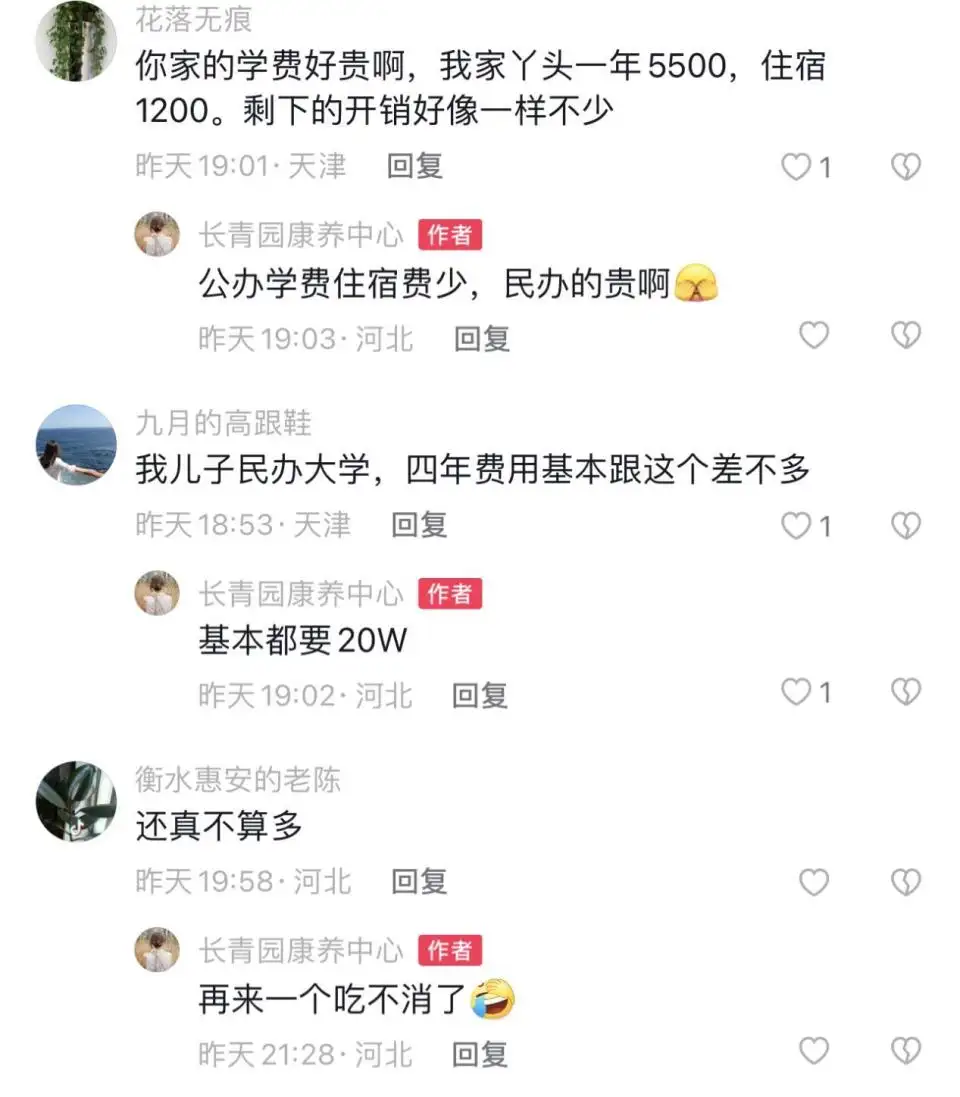Reply to author's 公办学费 comment
Screen dimensions: 960x1097
pos(482,339)
